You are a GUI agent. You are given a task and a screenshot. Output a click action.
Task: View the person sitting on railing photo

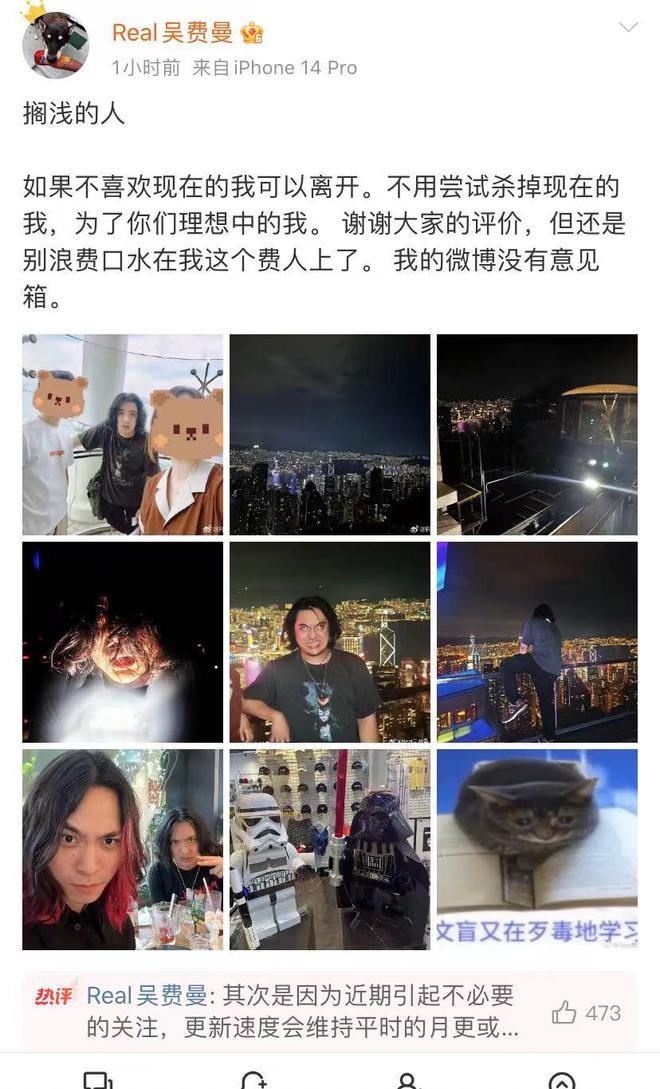pos(537,641)
